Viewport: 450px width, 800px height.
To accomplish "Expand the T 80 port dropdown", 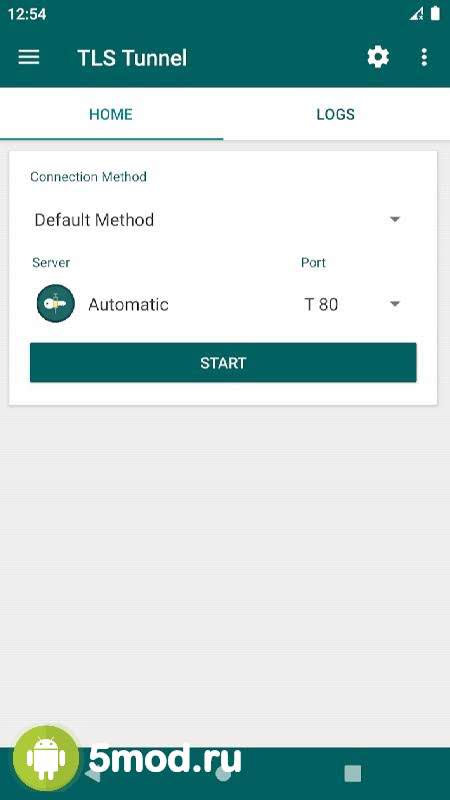I will pos(352,305).
